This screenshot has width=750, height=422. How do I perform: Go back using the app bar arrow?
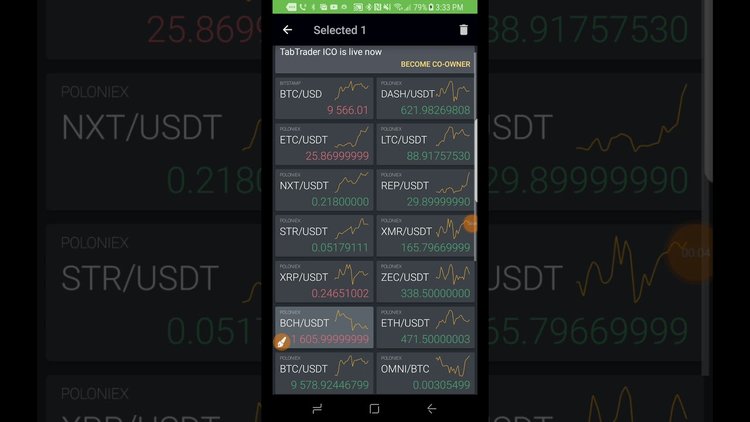pos(288,30)
